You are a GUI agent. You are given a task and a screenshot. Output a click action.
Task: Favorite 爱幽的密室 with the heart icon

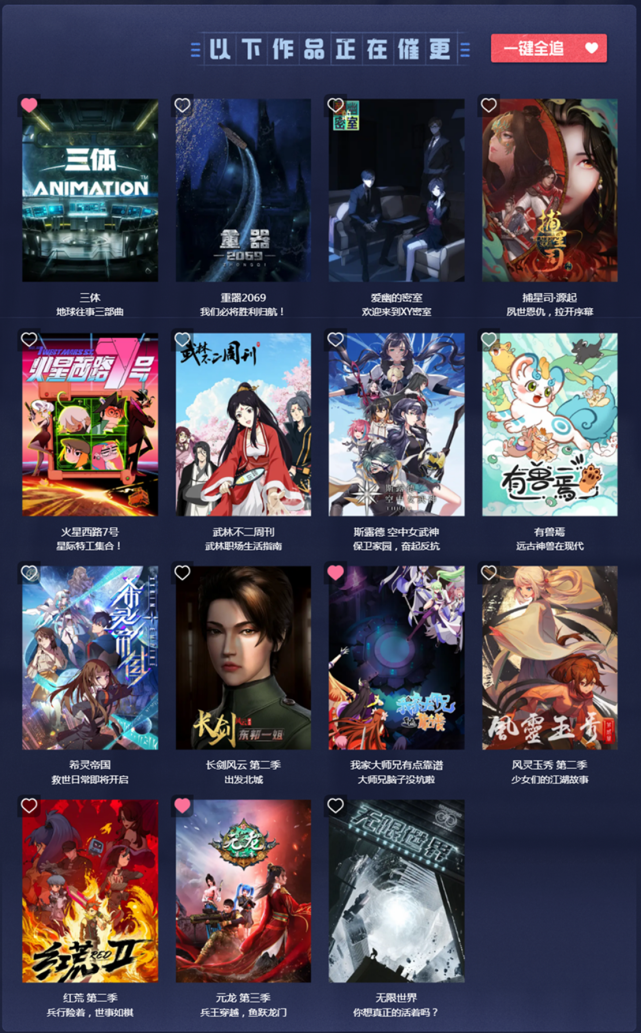pyautogui.click(x=336, y=105)
